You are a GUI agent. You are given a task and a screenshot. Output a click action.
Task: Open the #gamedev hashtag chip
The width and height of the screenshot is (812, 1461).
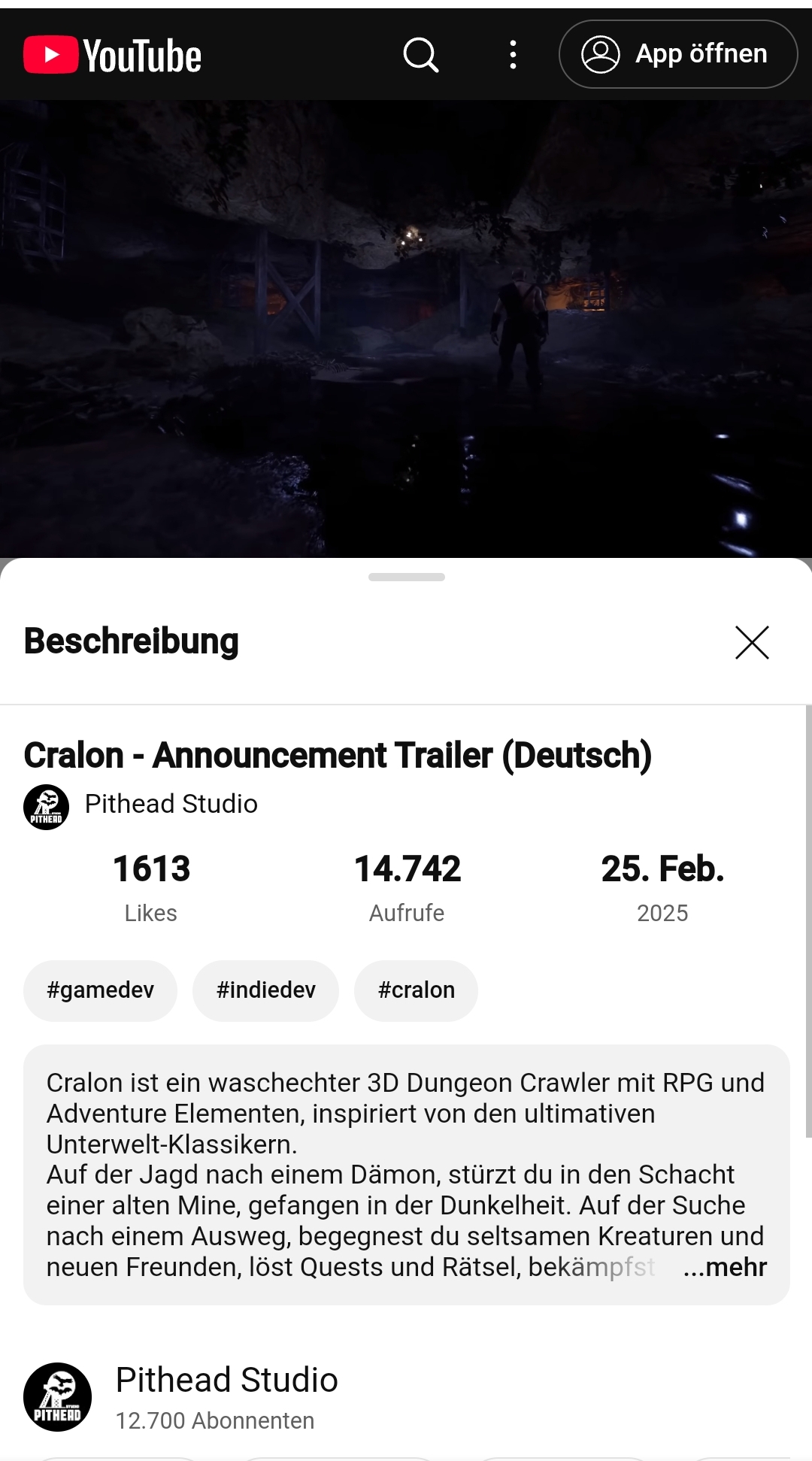click(100, 990)
